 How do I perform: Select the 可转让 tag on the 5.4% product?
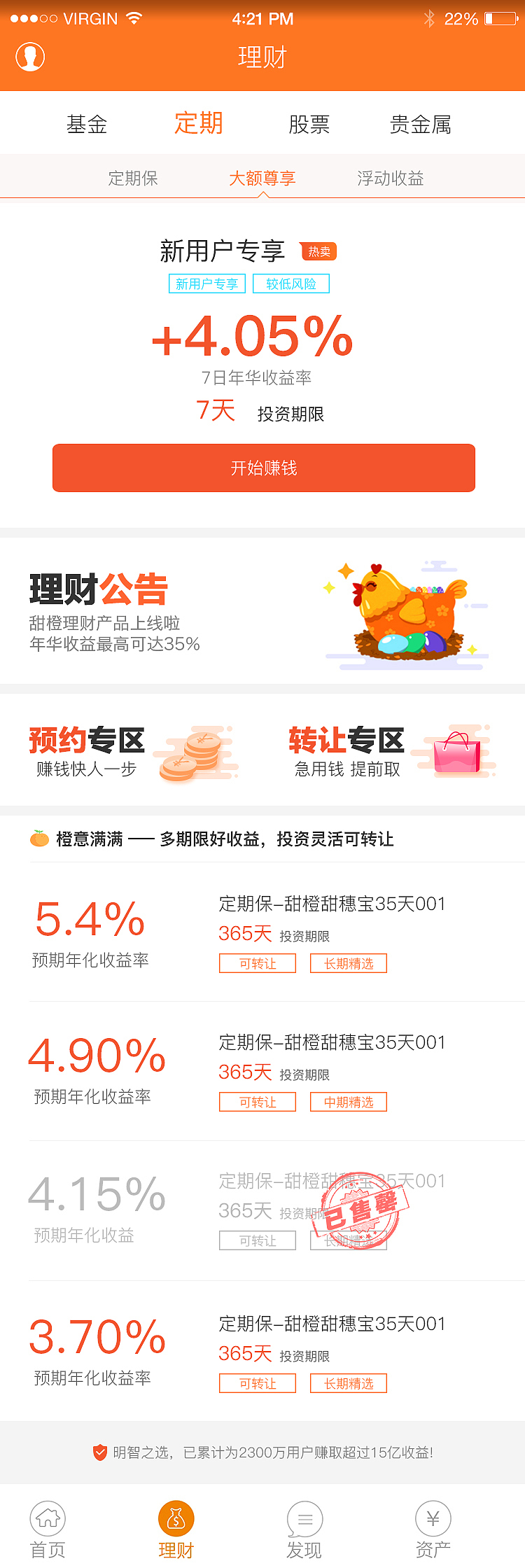click(257, 962)
